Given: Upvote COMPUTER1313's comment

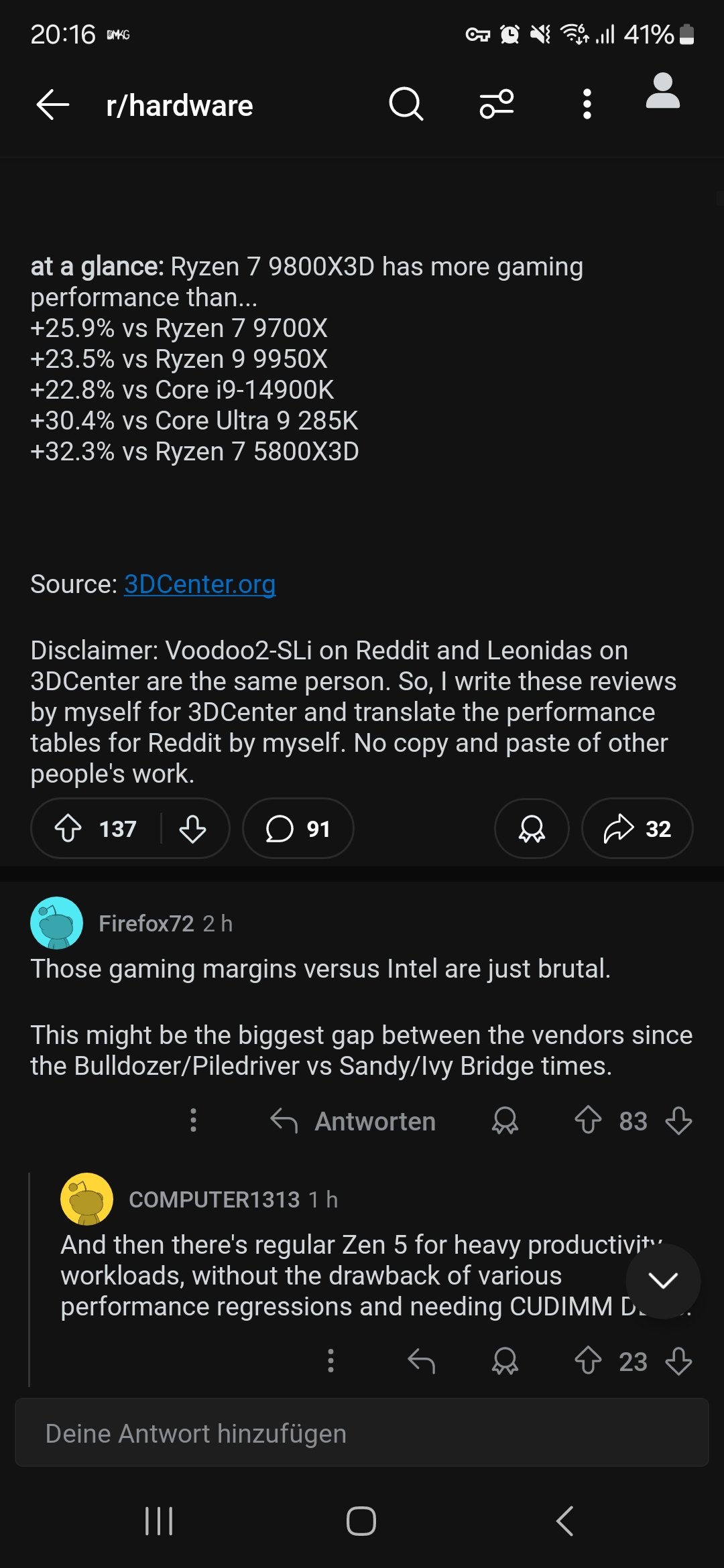Looking at the screenshot, I should tap(588, 1361).
